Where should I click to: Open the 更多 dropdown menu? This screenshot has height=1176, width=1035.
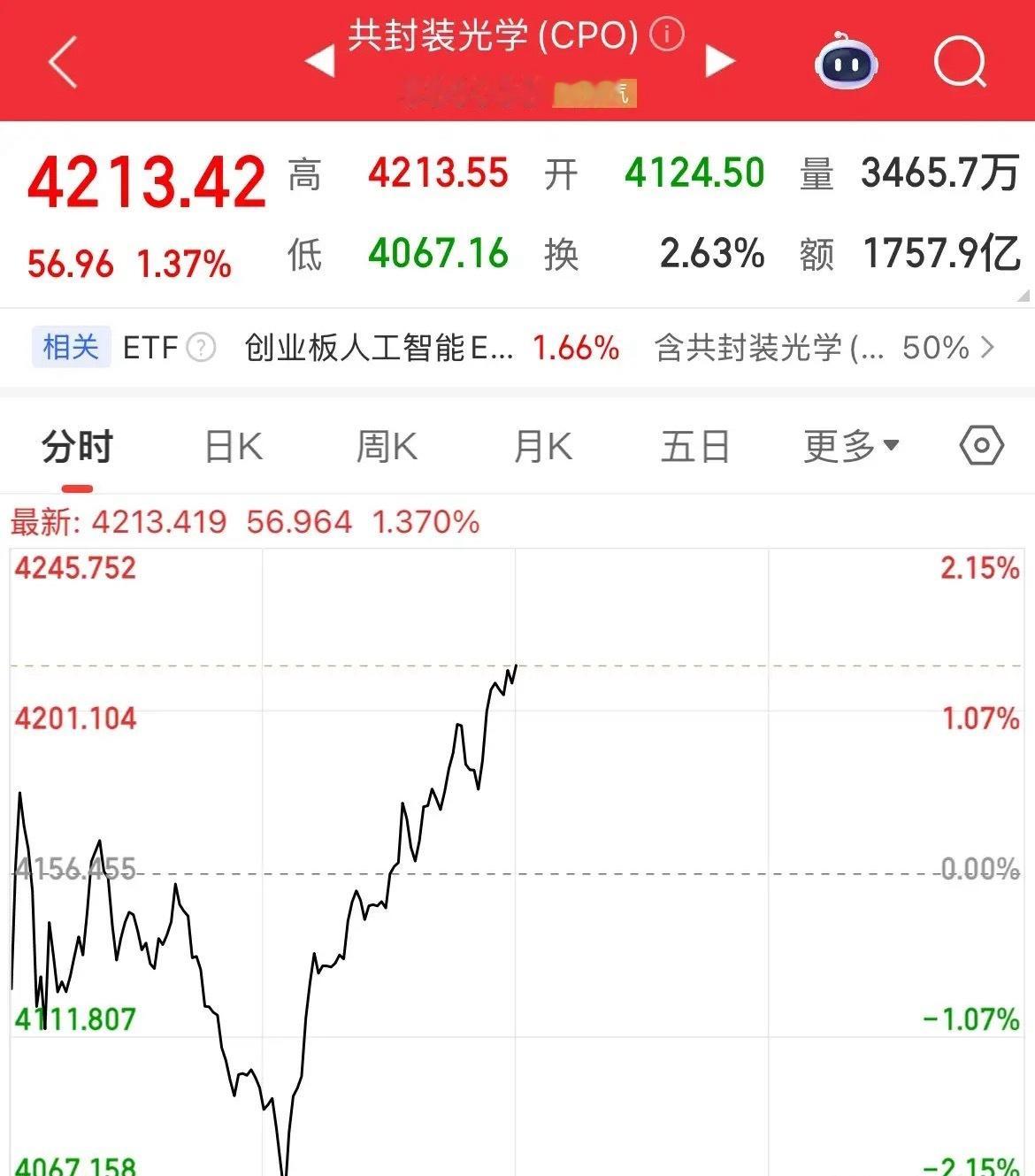(849, 447)
